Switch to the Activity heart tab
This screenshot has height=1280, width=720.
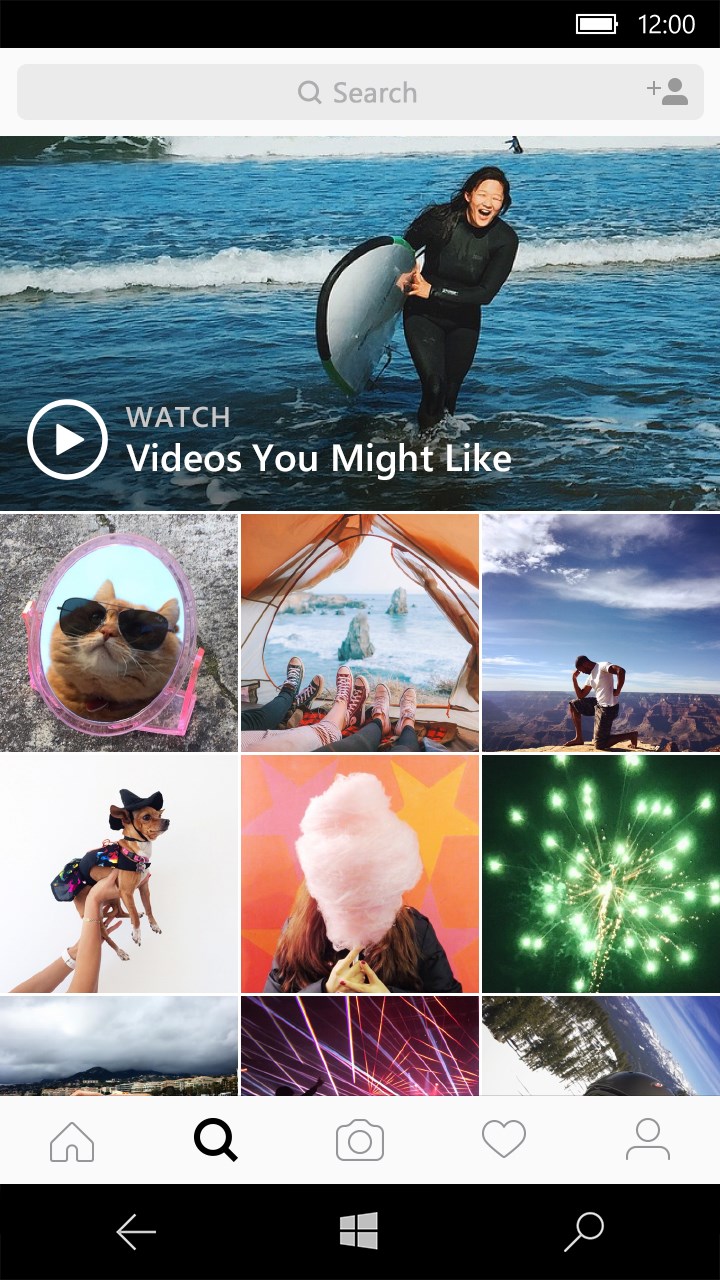[x=504, y=1140]
